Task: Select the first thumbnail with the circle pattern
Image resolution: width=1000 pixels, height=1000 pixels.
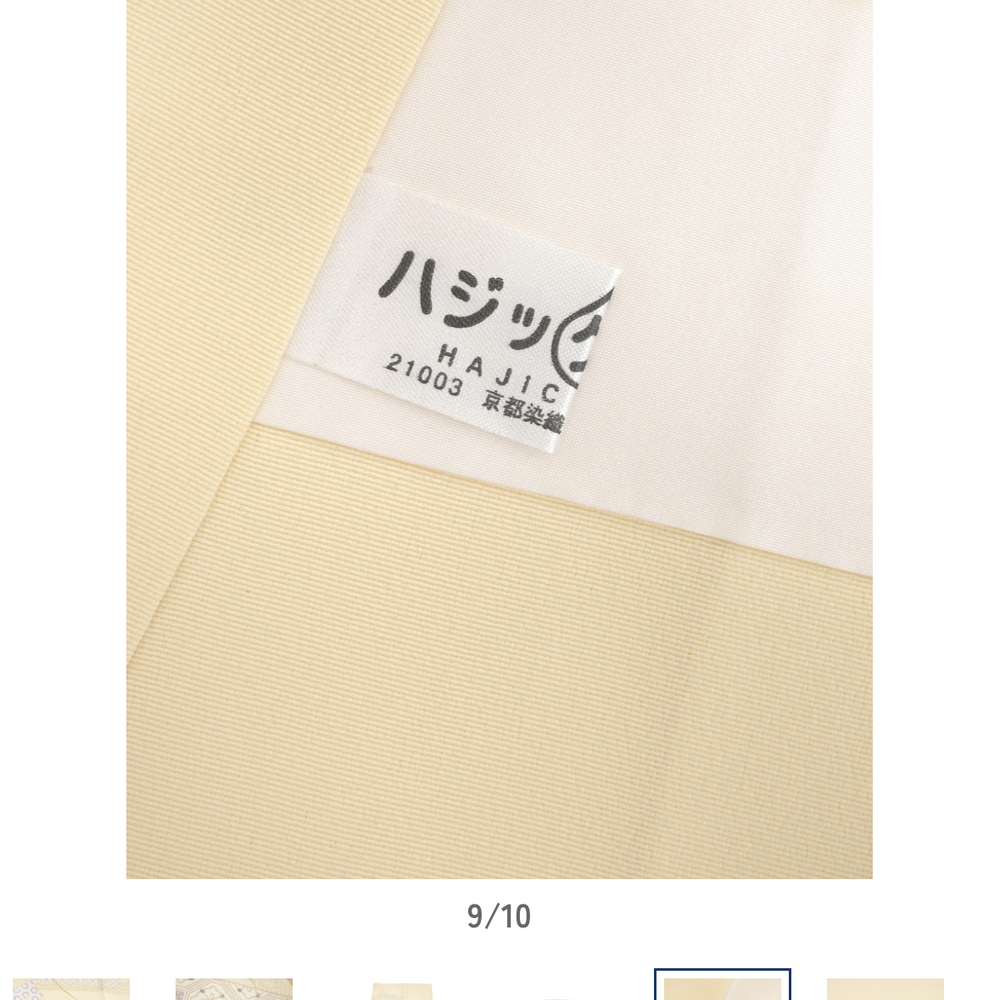Action: click(x=70, y=989)
